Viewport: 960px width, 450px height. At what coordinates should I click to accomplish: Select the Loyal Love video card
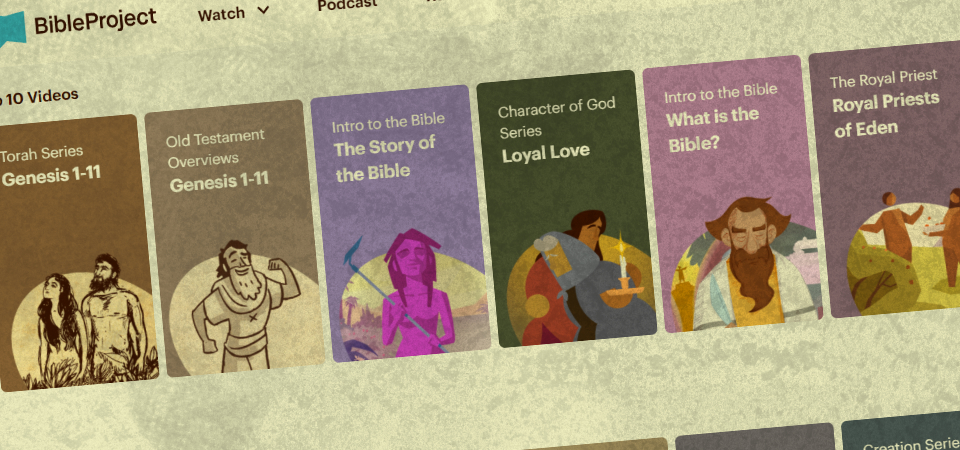565,210
